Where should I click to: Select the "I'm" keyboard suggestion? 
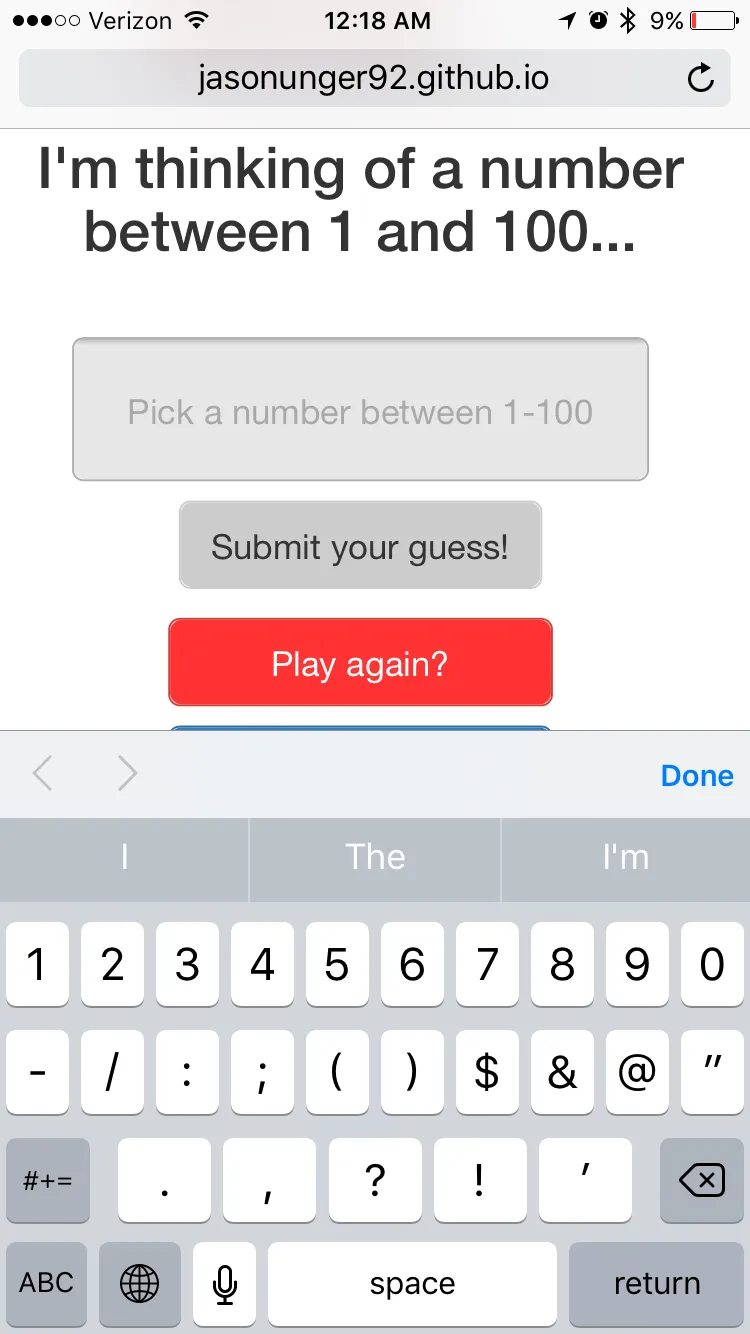coord(625,858)
